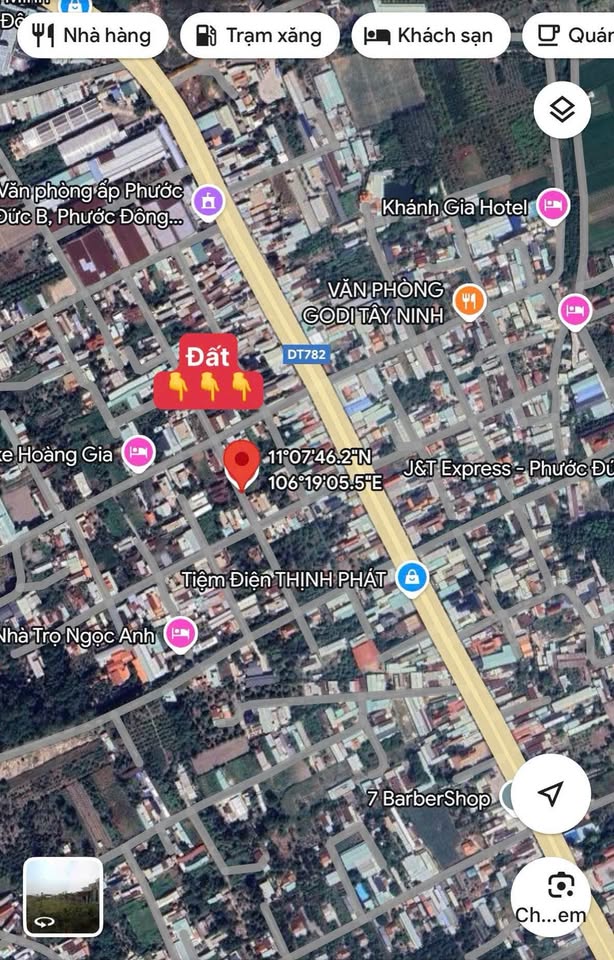This screenshot has height=960, width=614.
Task: Open Văn phòng ấp Phước Đức B marker
Action: (x=208, y=202)
